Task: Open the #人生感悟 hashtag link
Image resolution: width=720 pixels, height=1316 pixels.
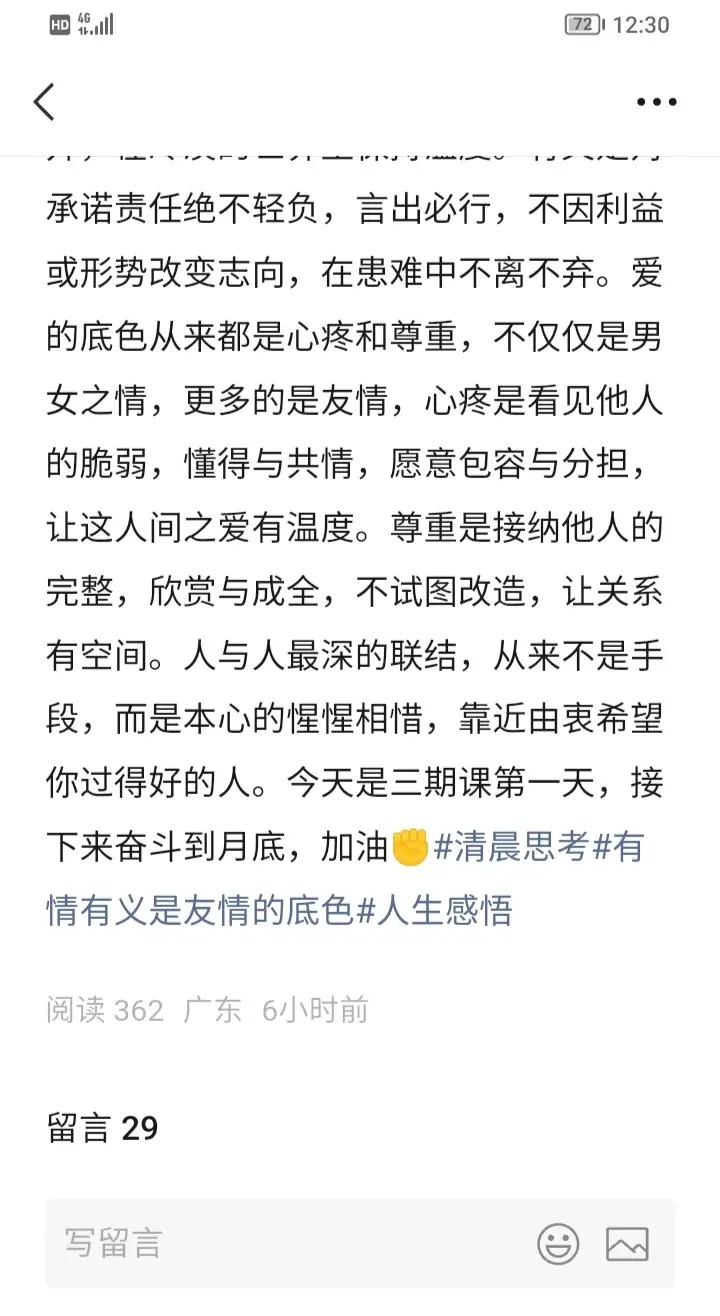Action: click(434, 910)
